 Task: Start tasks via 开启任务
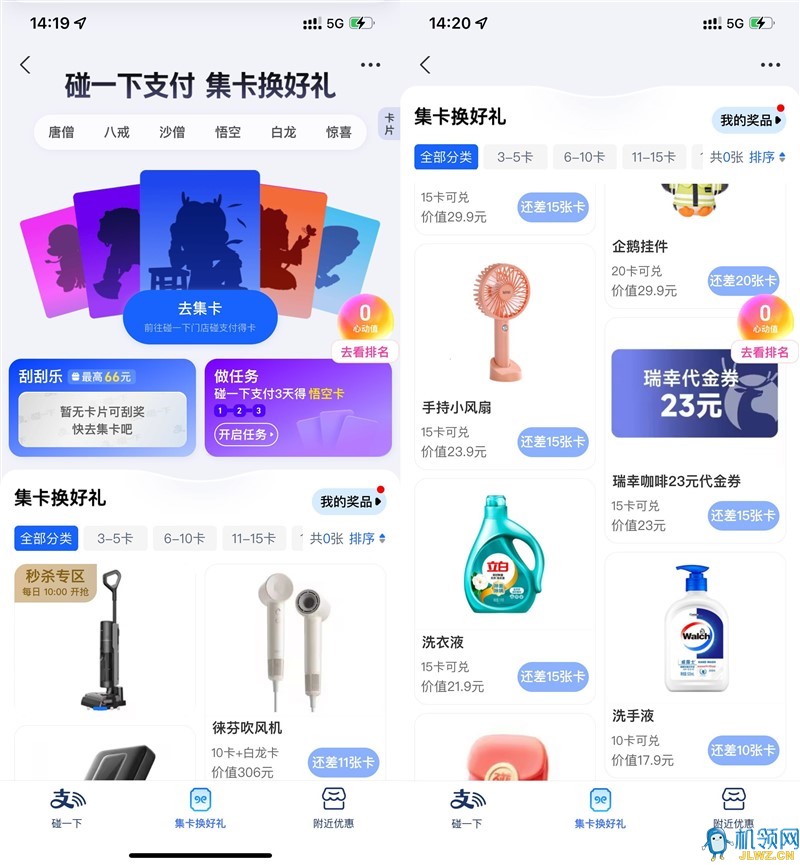point(246,435)
